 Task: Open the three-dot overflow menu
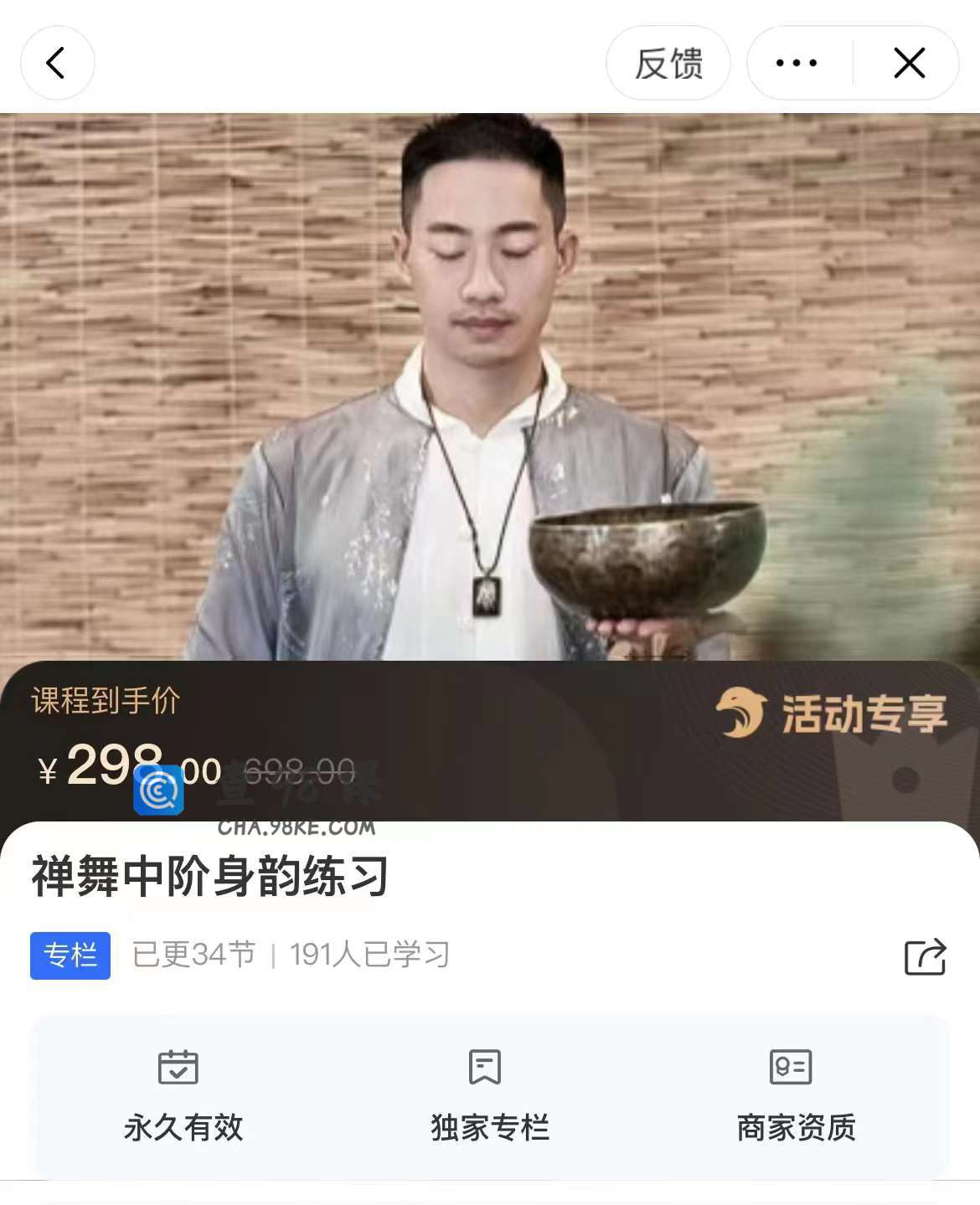(797, 63)
